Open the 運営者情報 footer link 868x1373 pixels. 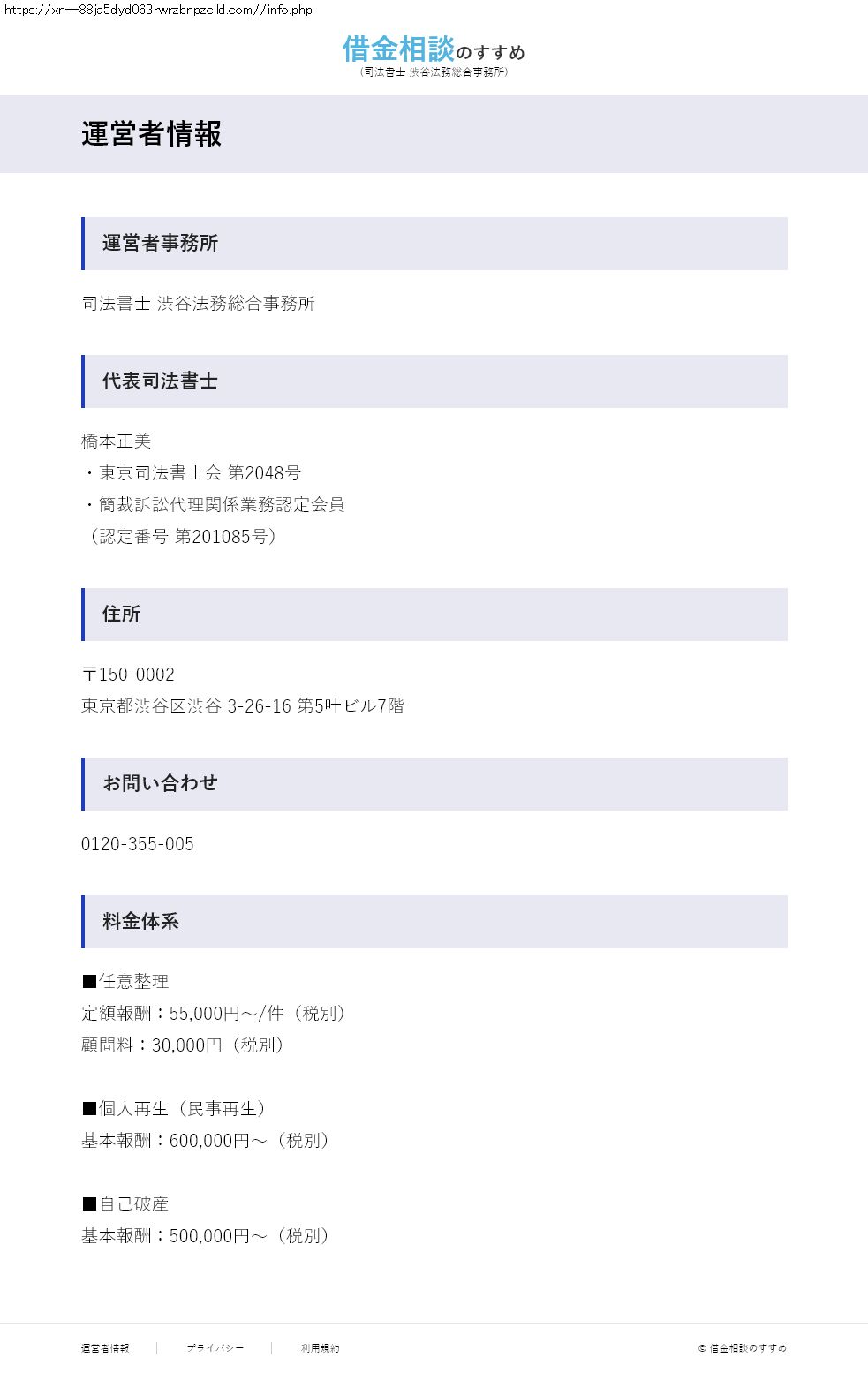click(x=105, y=1348)
